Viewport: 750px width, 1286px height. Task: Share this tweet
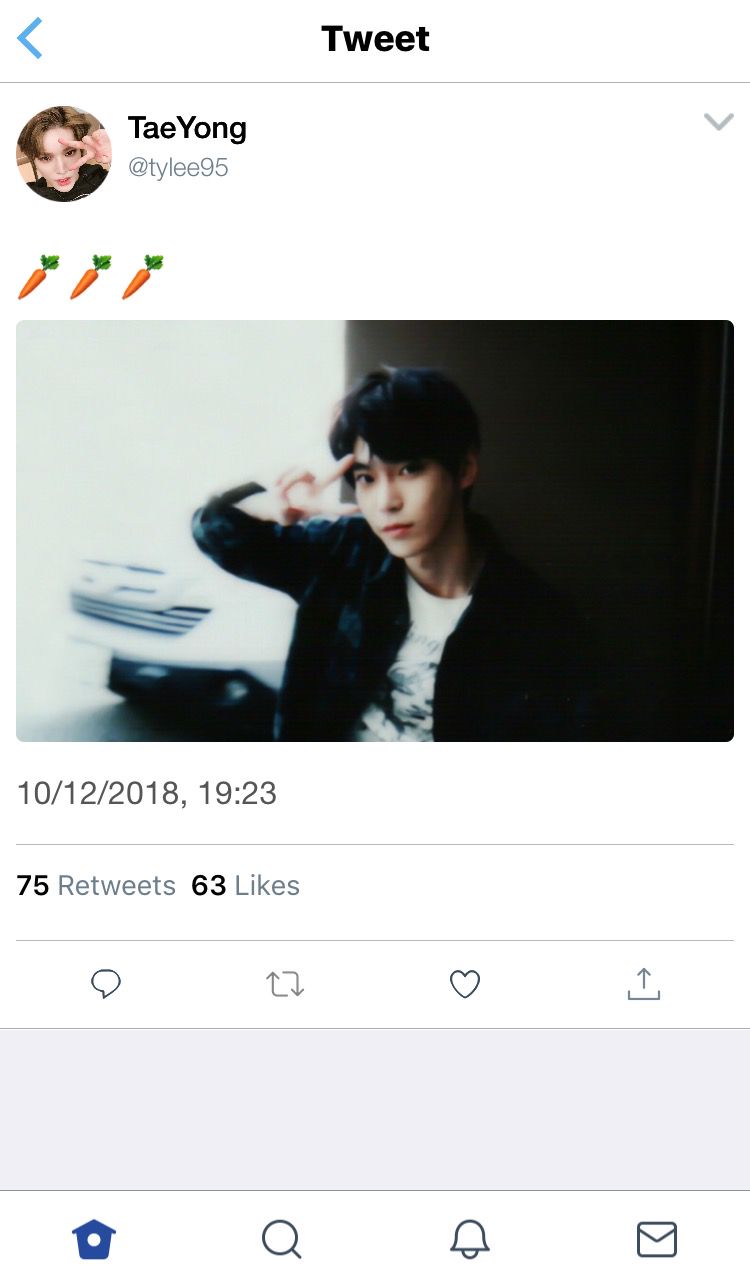point(644,984)
